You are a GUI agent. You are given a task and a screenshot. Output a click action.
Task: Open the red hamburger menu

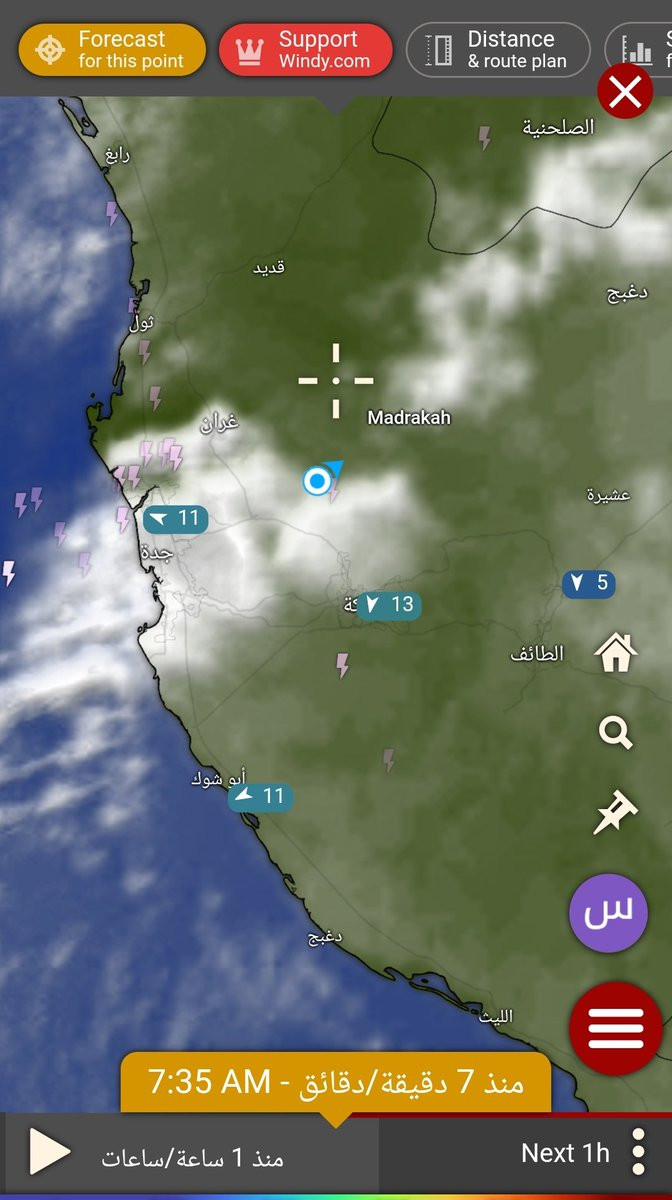tap(615, 1028)
